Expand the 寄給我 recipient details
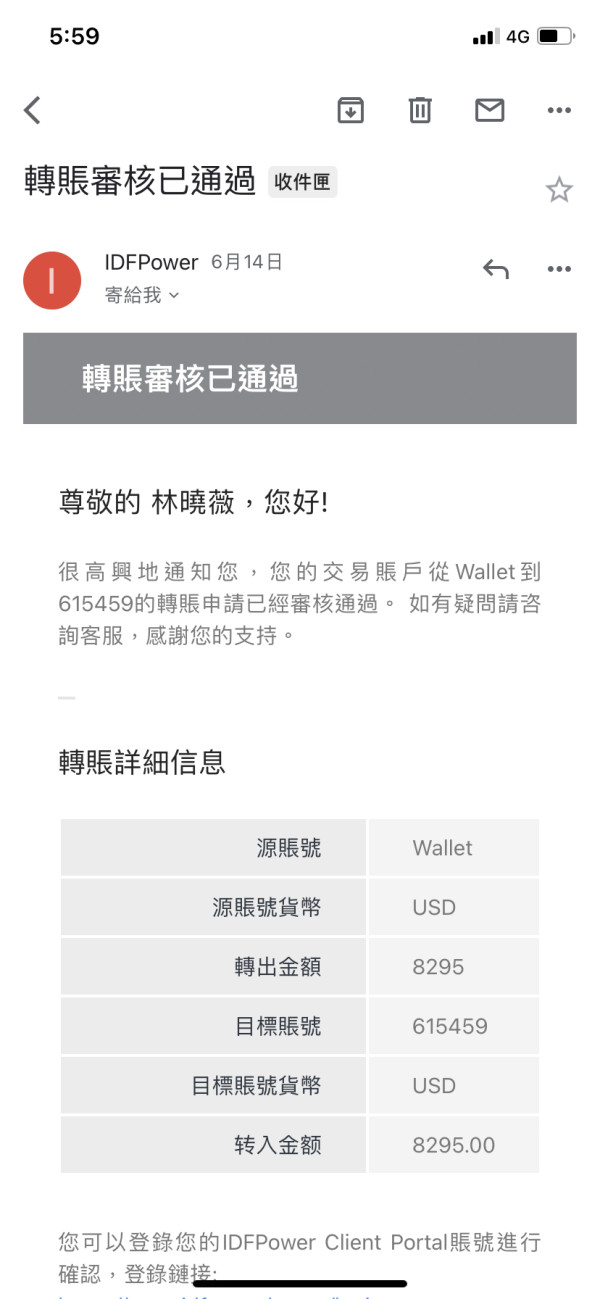This screenshot has width=600, height=1299. point(142,295)
